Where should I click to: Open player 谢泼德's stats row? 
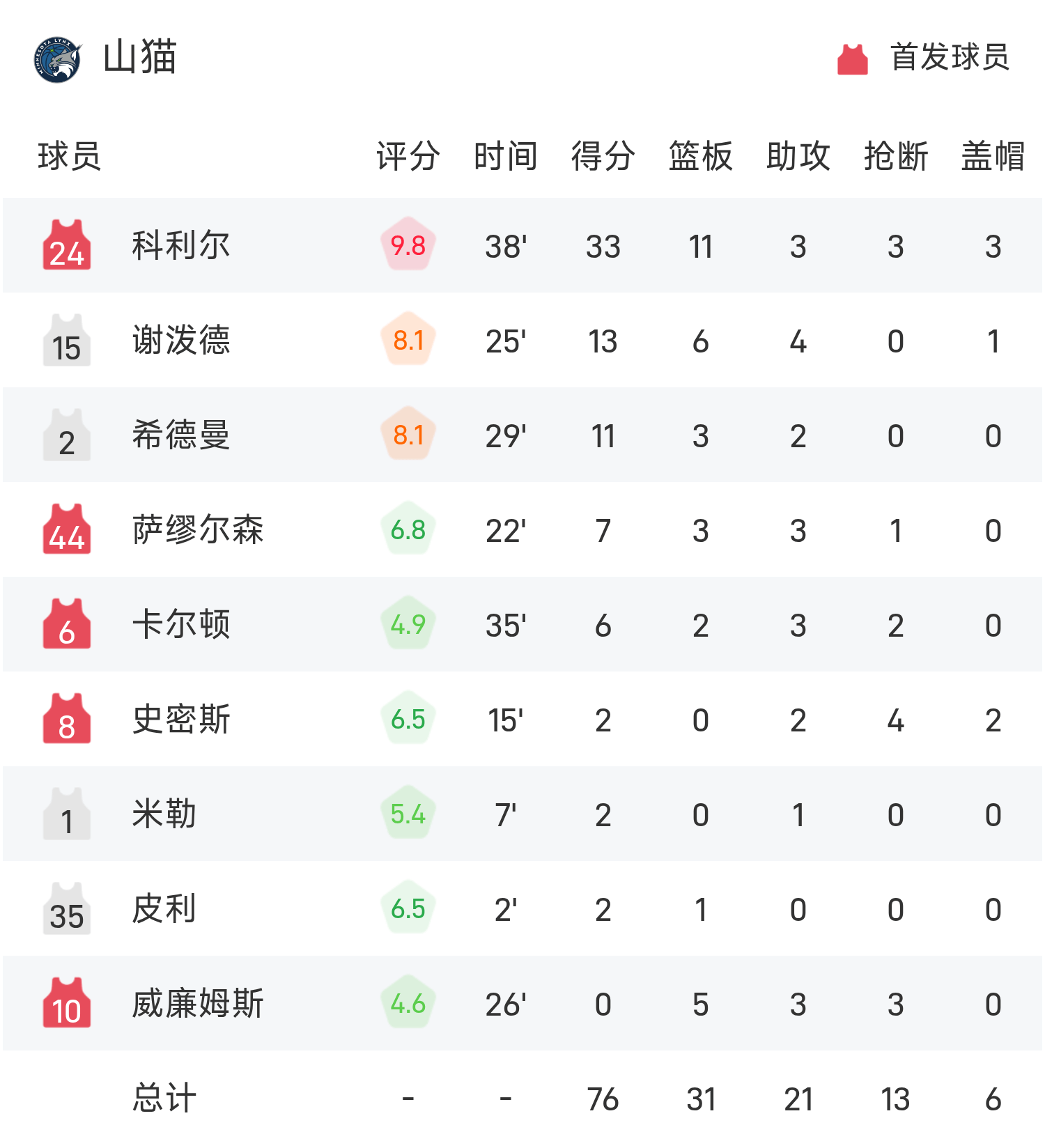pos(180,341)
